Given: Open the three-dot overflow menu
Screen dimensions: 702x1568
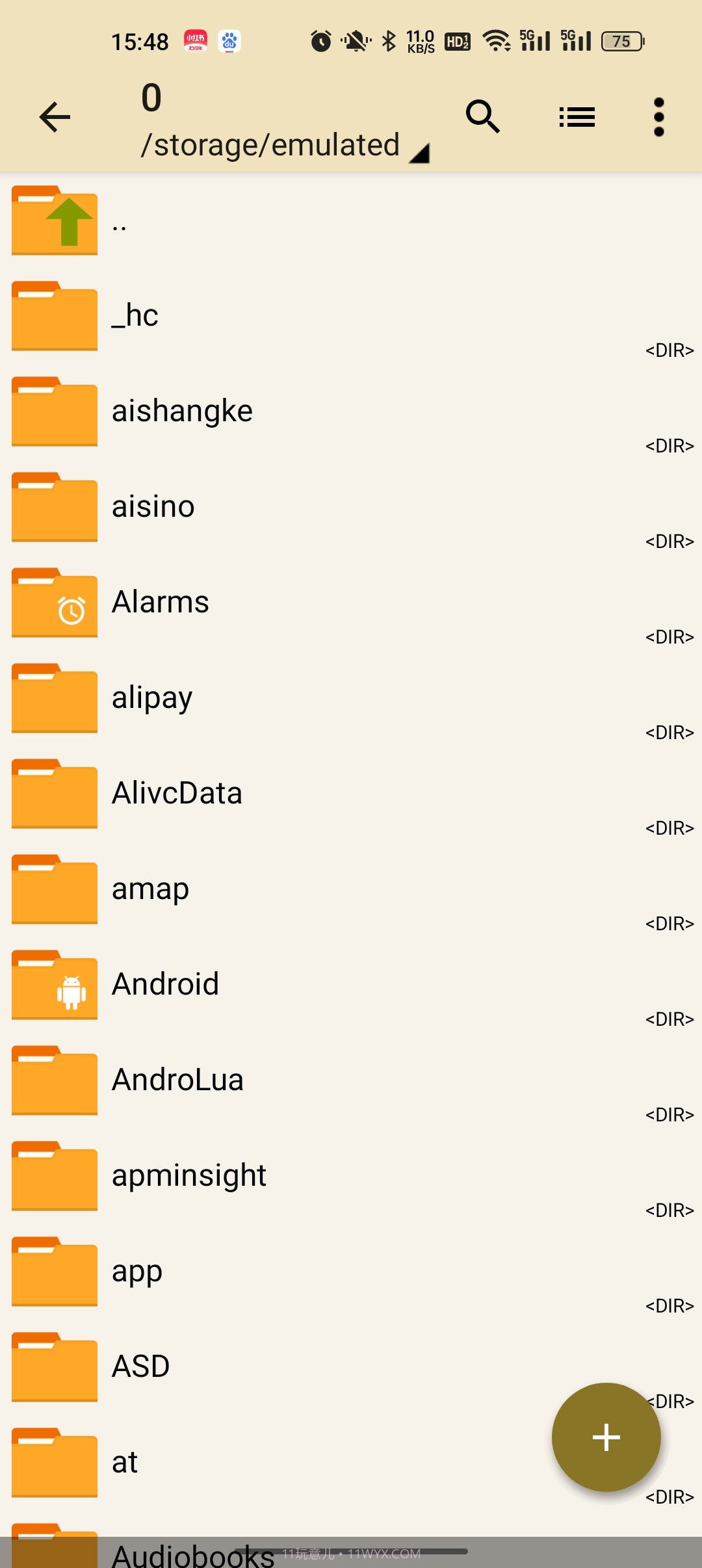Looking at the screenshot, I should (x=658, y=117).
